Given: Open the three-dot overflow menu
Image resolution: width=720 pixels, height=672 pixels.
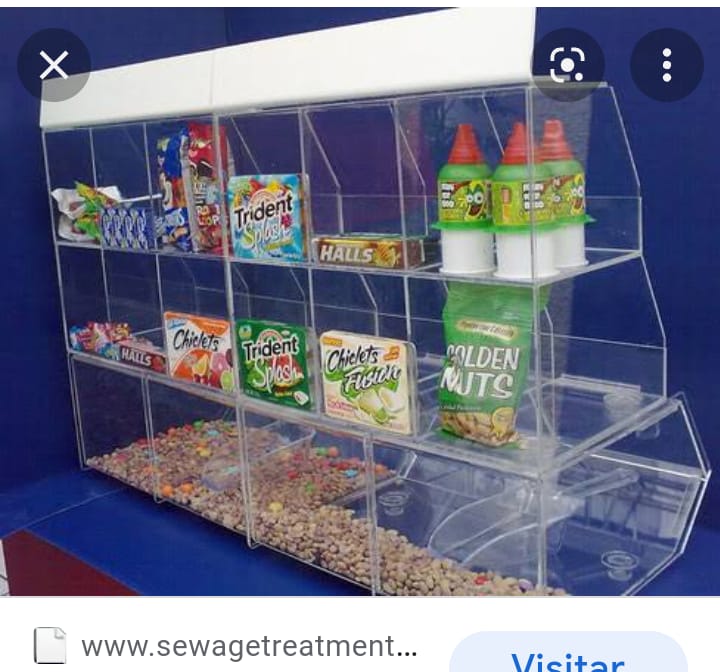Looking at the screenshot, I should pos(667,65).
